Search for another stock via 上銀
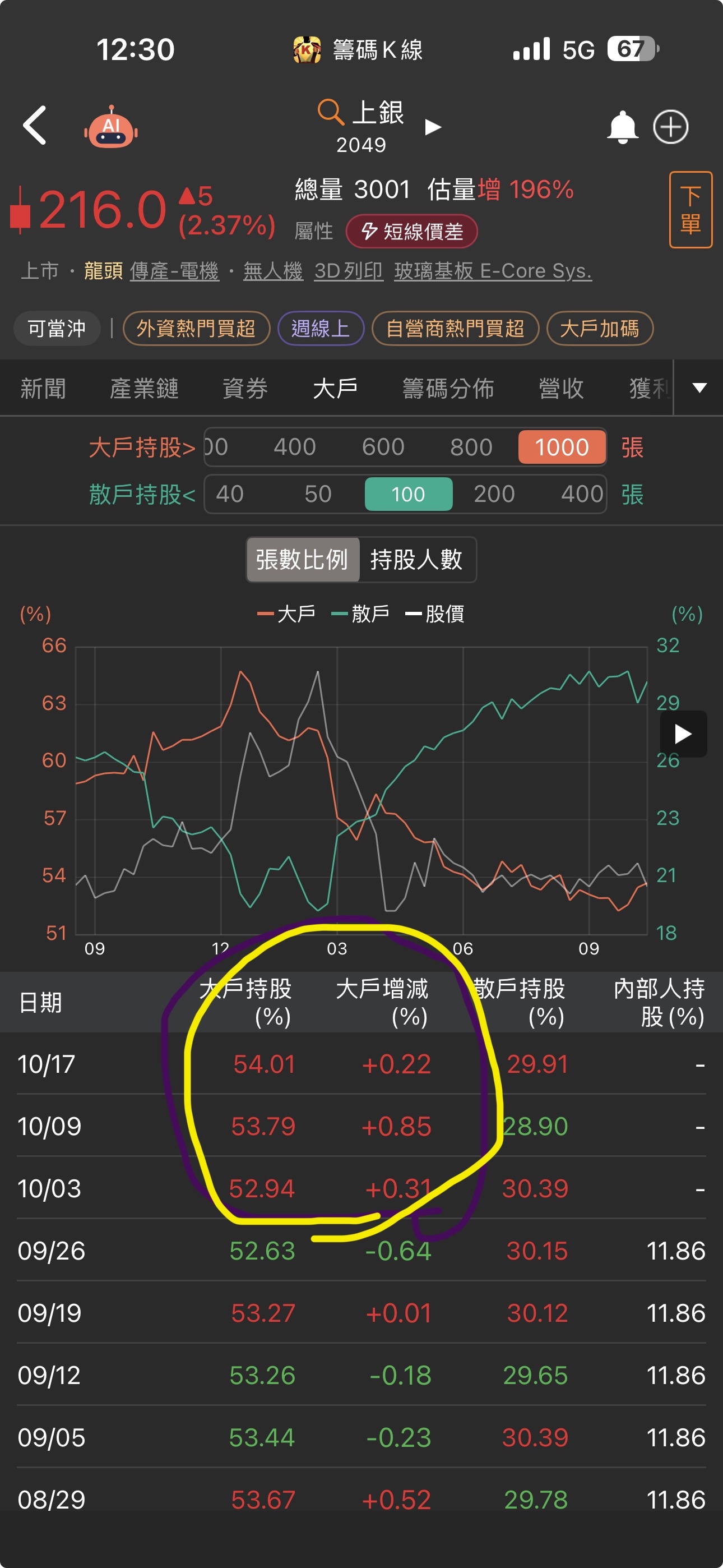 pos(361,114)
